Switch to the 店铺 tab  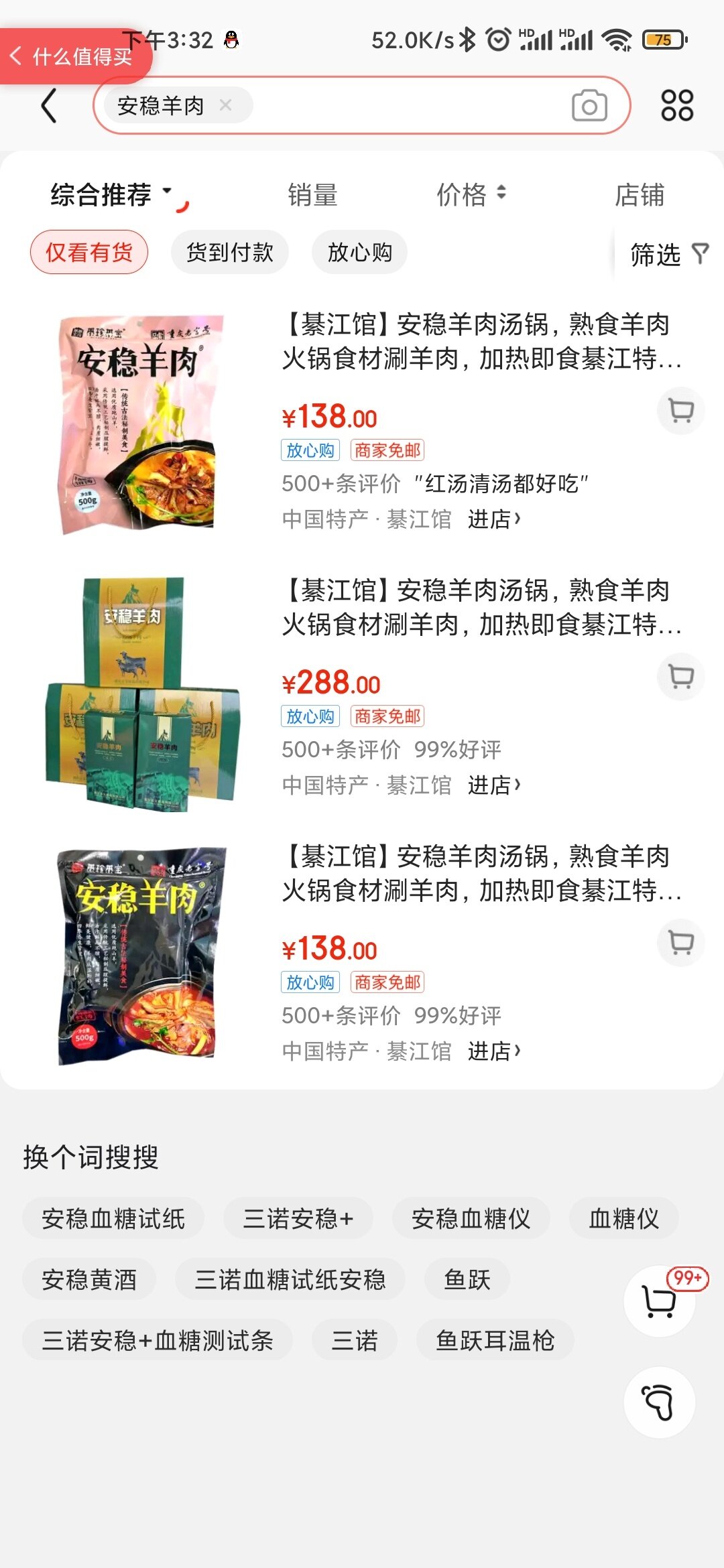[640, 195]
